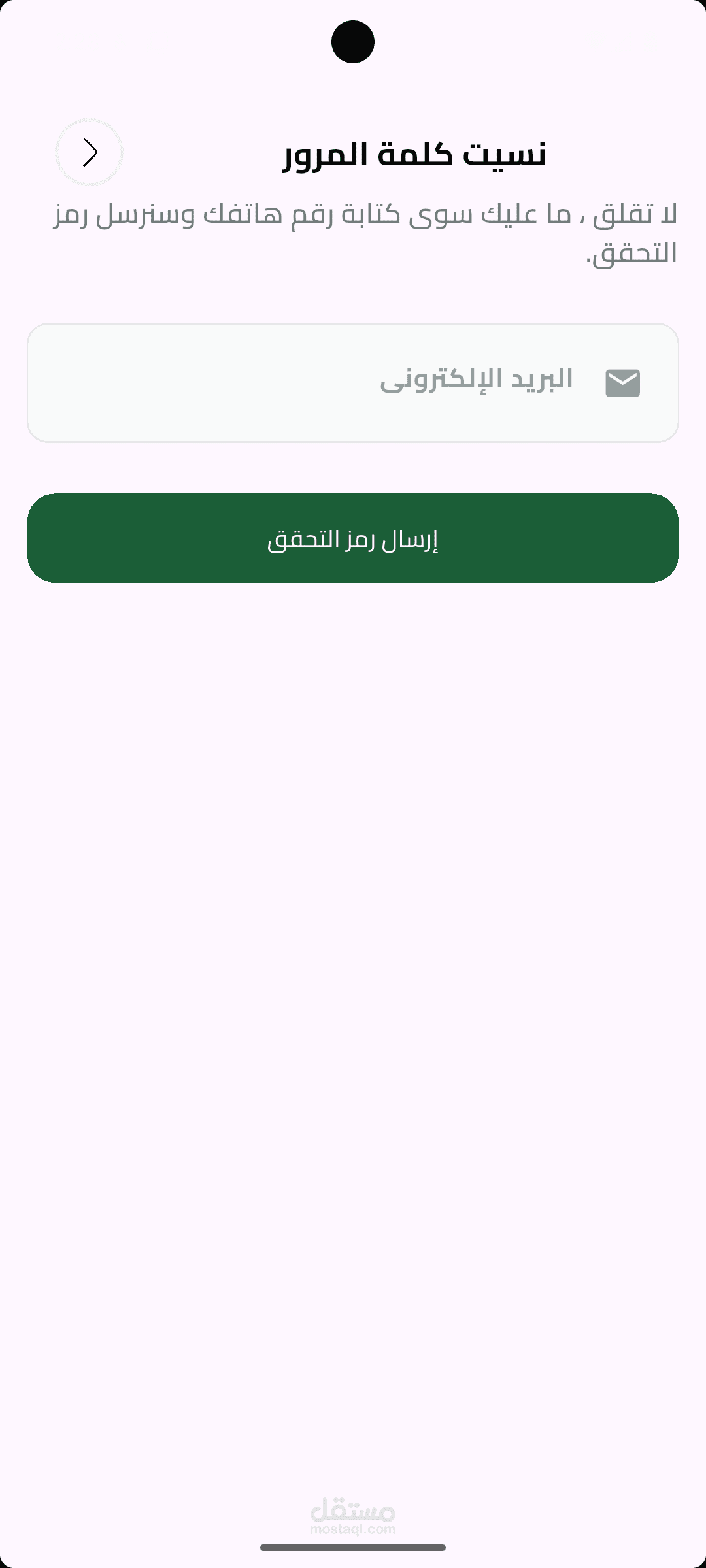Send the verification code with the green button
The width and height of the screenshot is (706, 1568).
(353, 538)
